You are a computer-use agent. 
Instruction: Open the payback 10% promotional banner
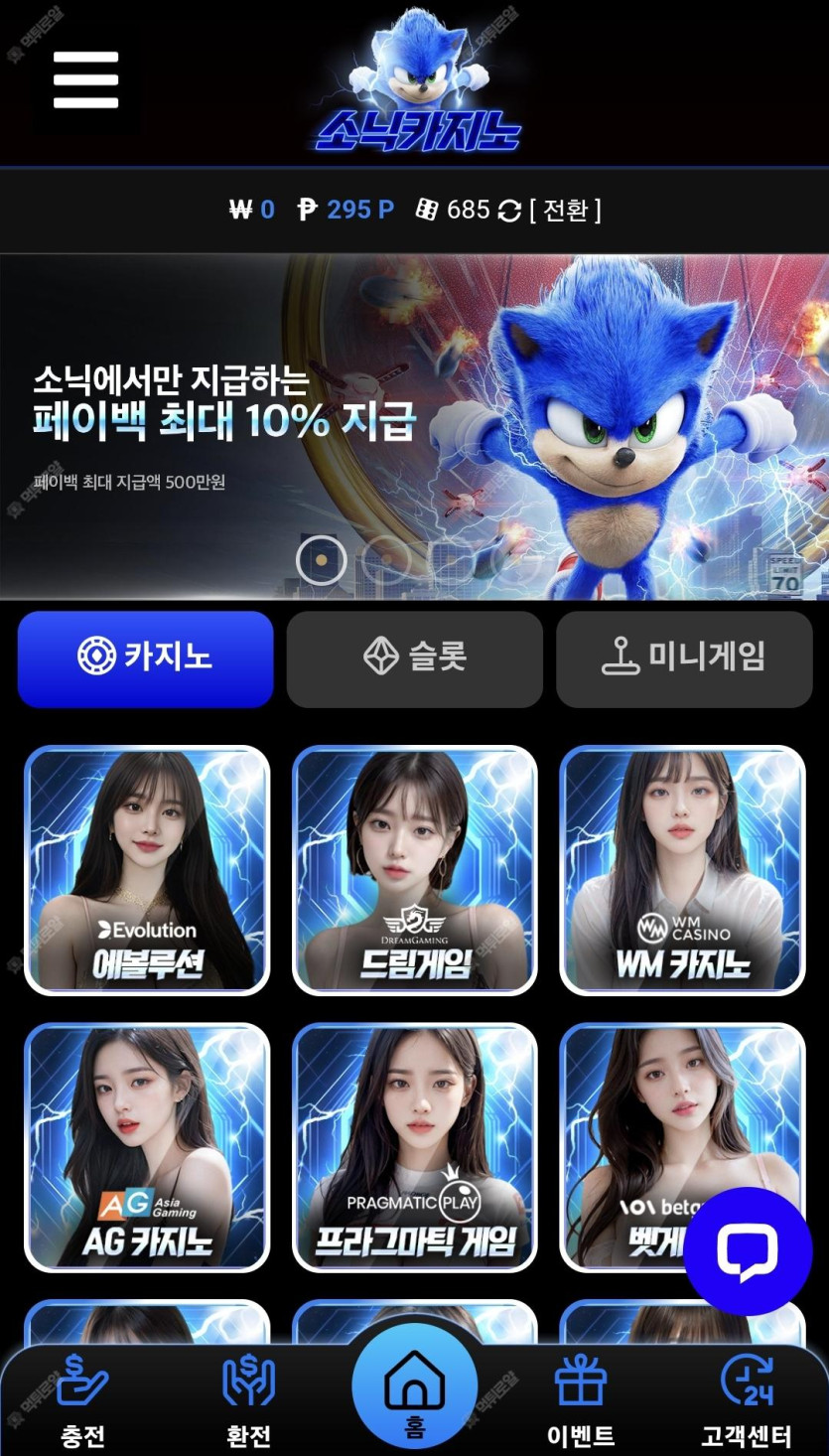pyautogui.click(x=414, y=427)
